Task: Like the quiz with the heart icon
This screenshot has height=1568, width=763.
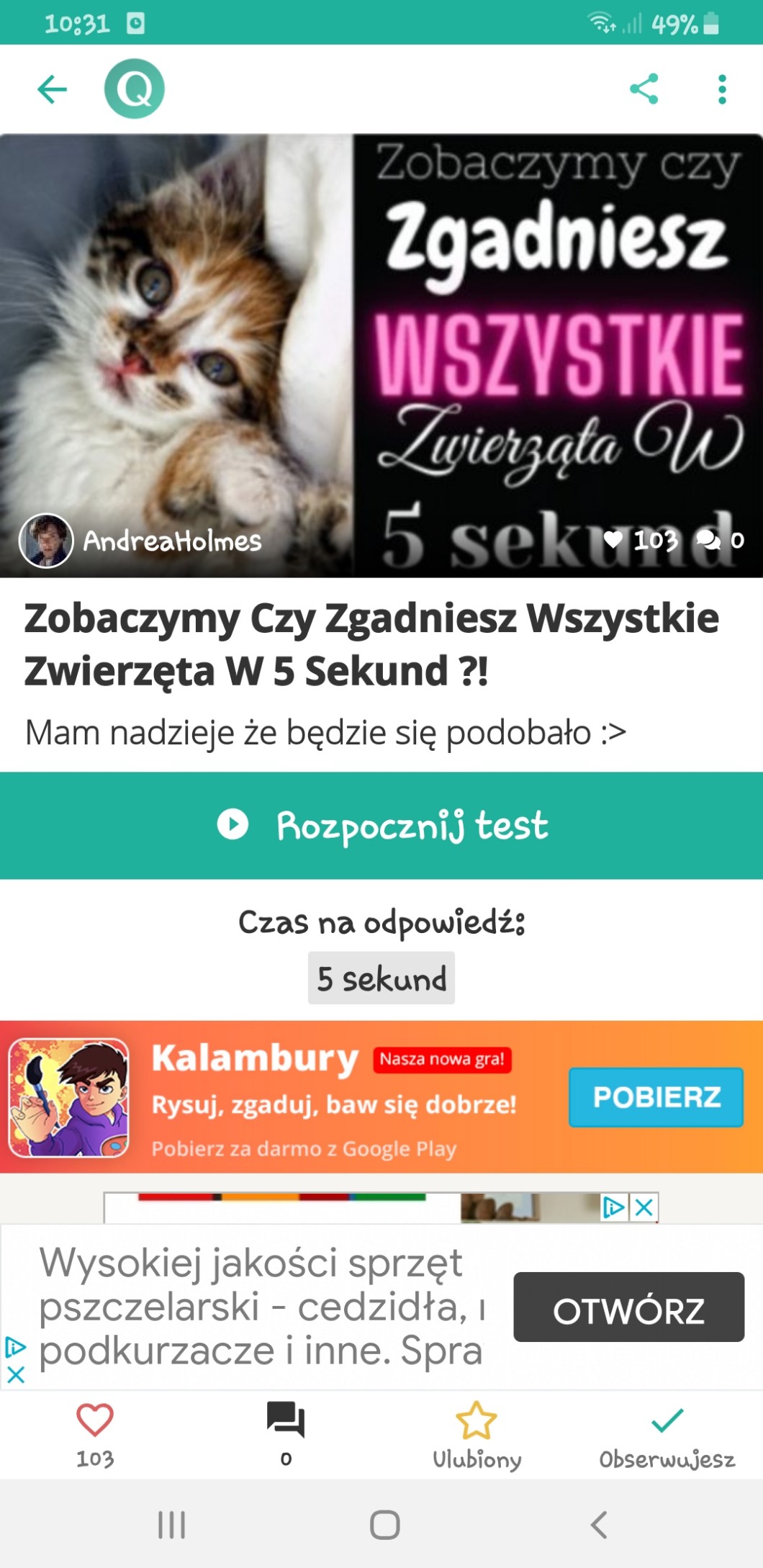Action: click(x=95, y=1421)
